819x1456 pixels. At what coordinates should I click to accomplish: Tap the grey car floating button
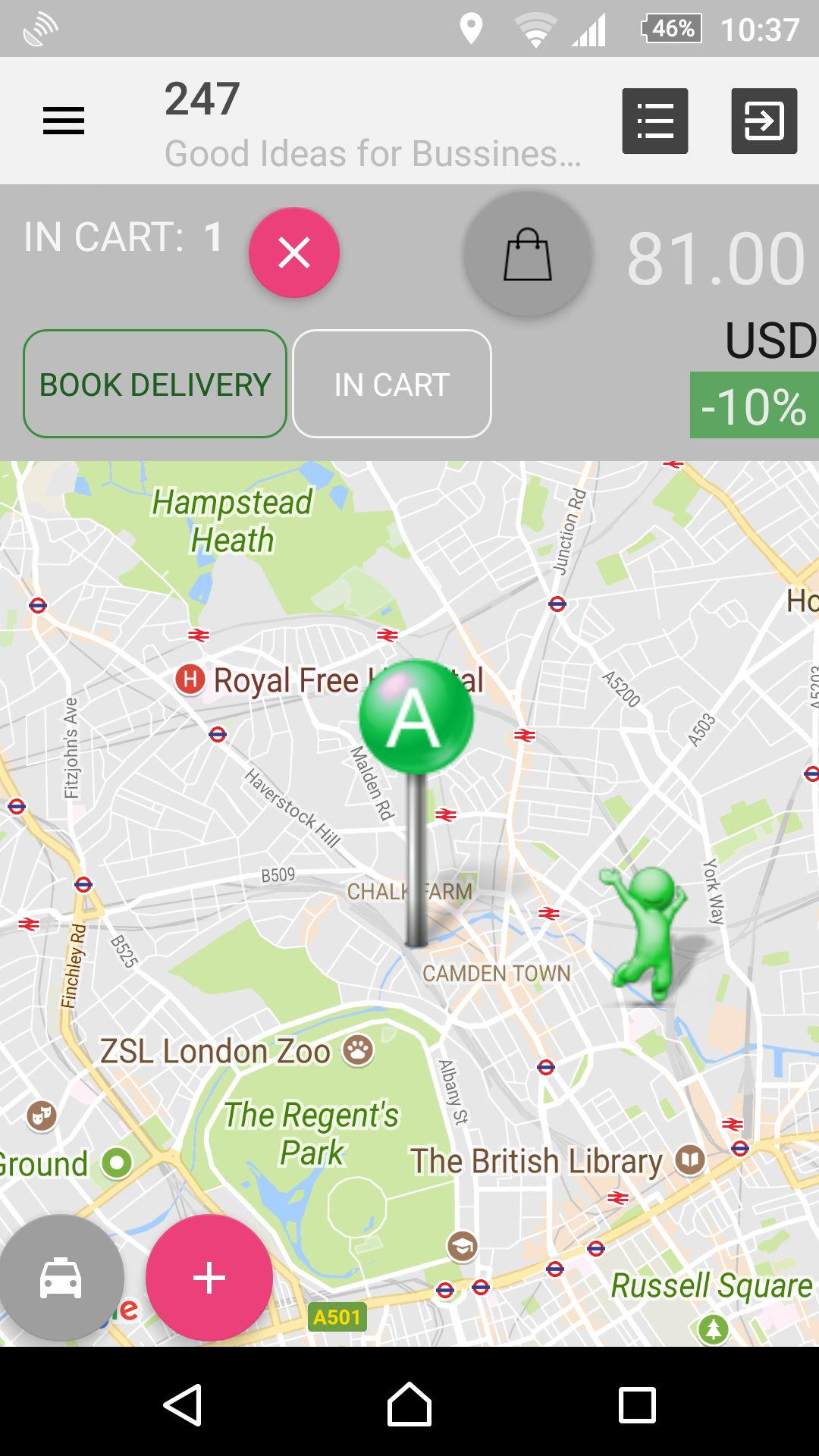click(x=61, y=1278)
